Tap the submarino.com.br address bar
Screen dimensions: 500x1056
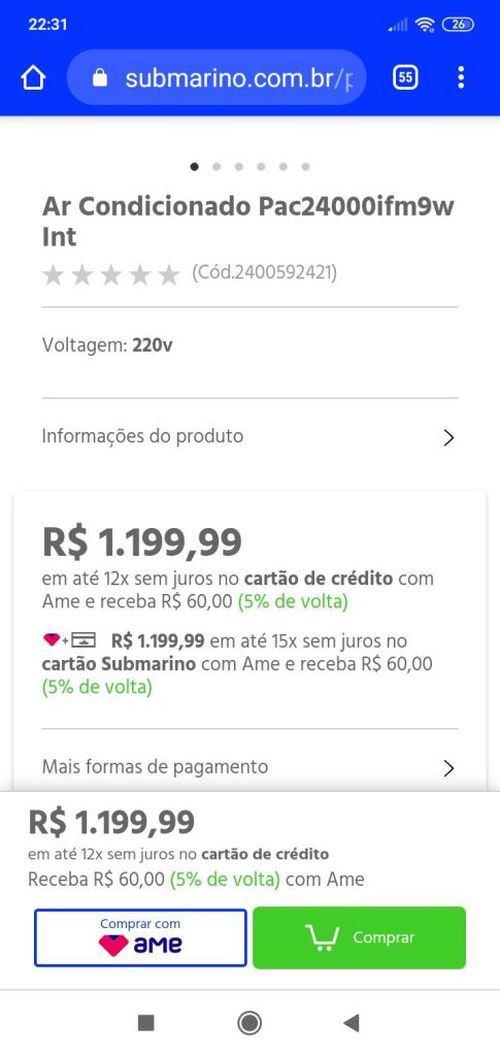coord(217,78)
